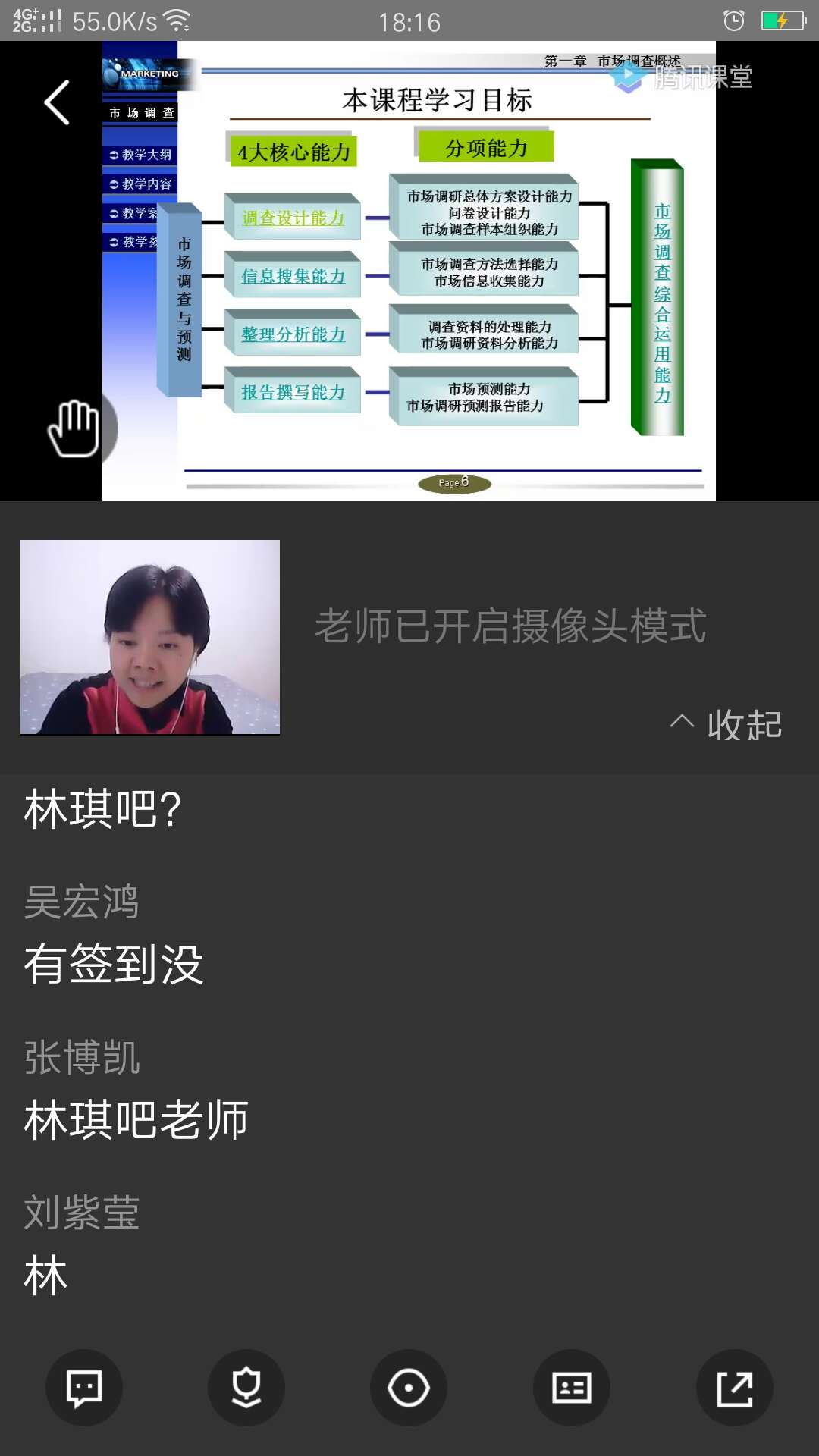Tap the shield icon in bottom toolbar
The image size is (819, 1456).
[246, 1388]
